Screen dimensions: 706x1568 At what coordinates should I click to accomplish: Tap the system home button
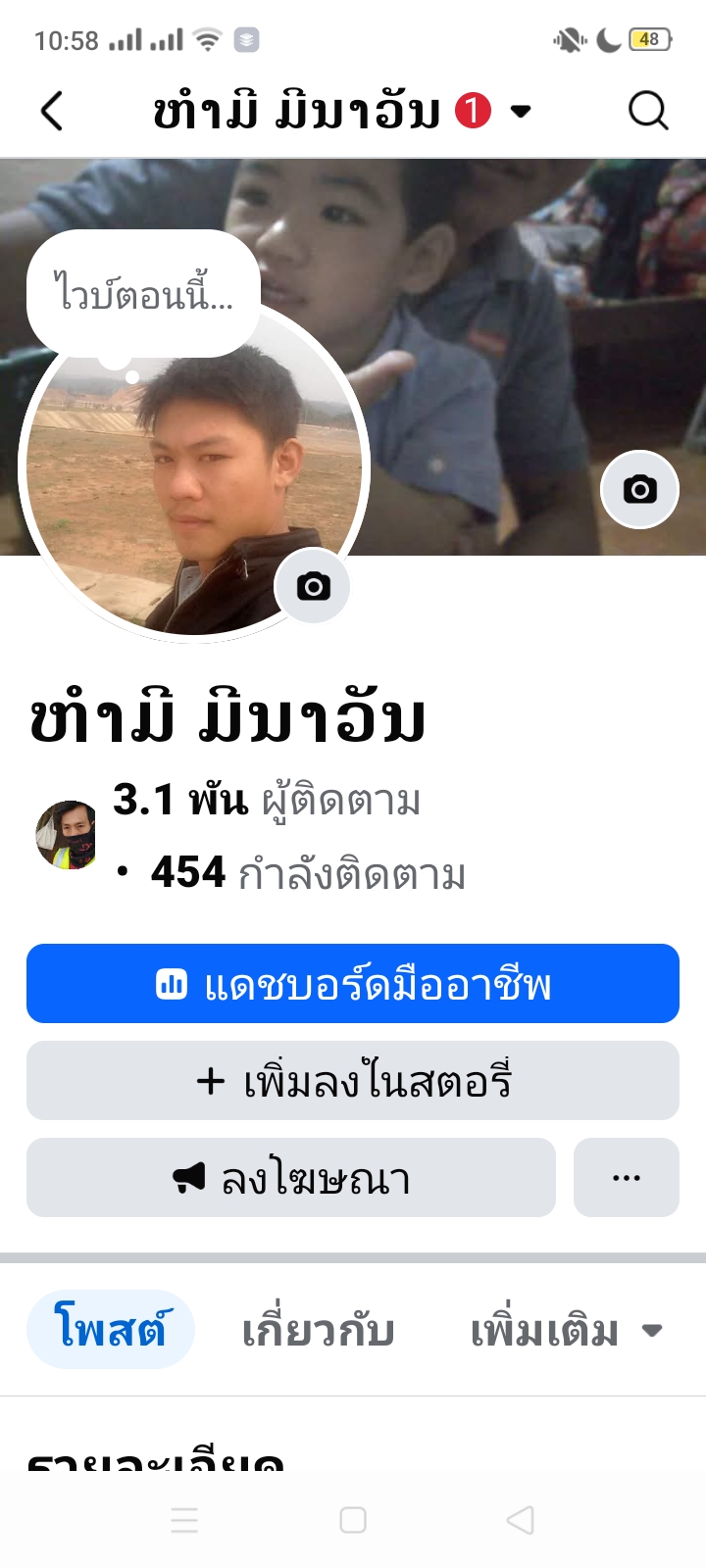click(353, 1520)
